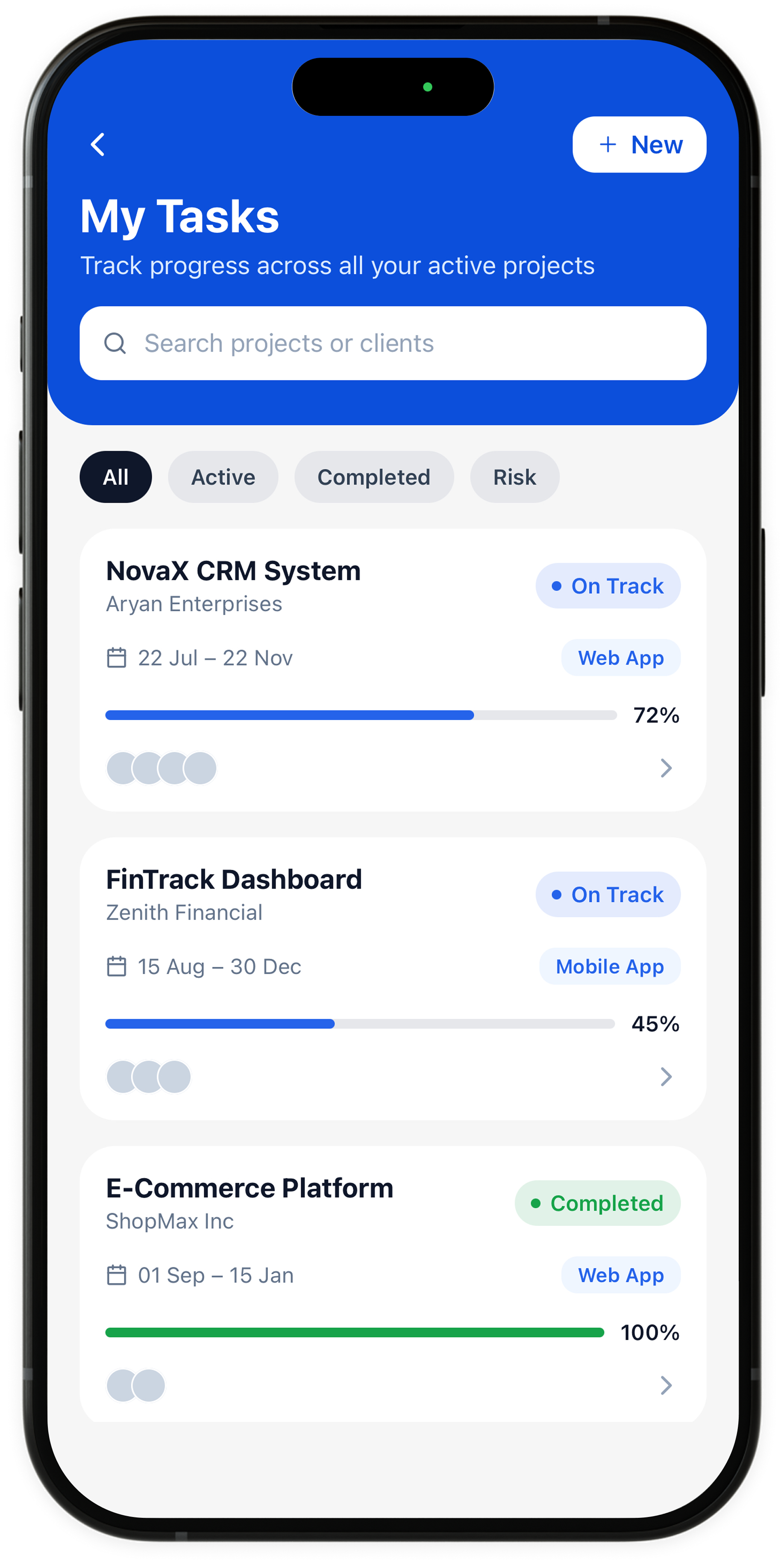
Task: Switch to the Active filter
Action: coord(223,477)
